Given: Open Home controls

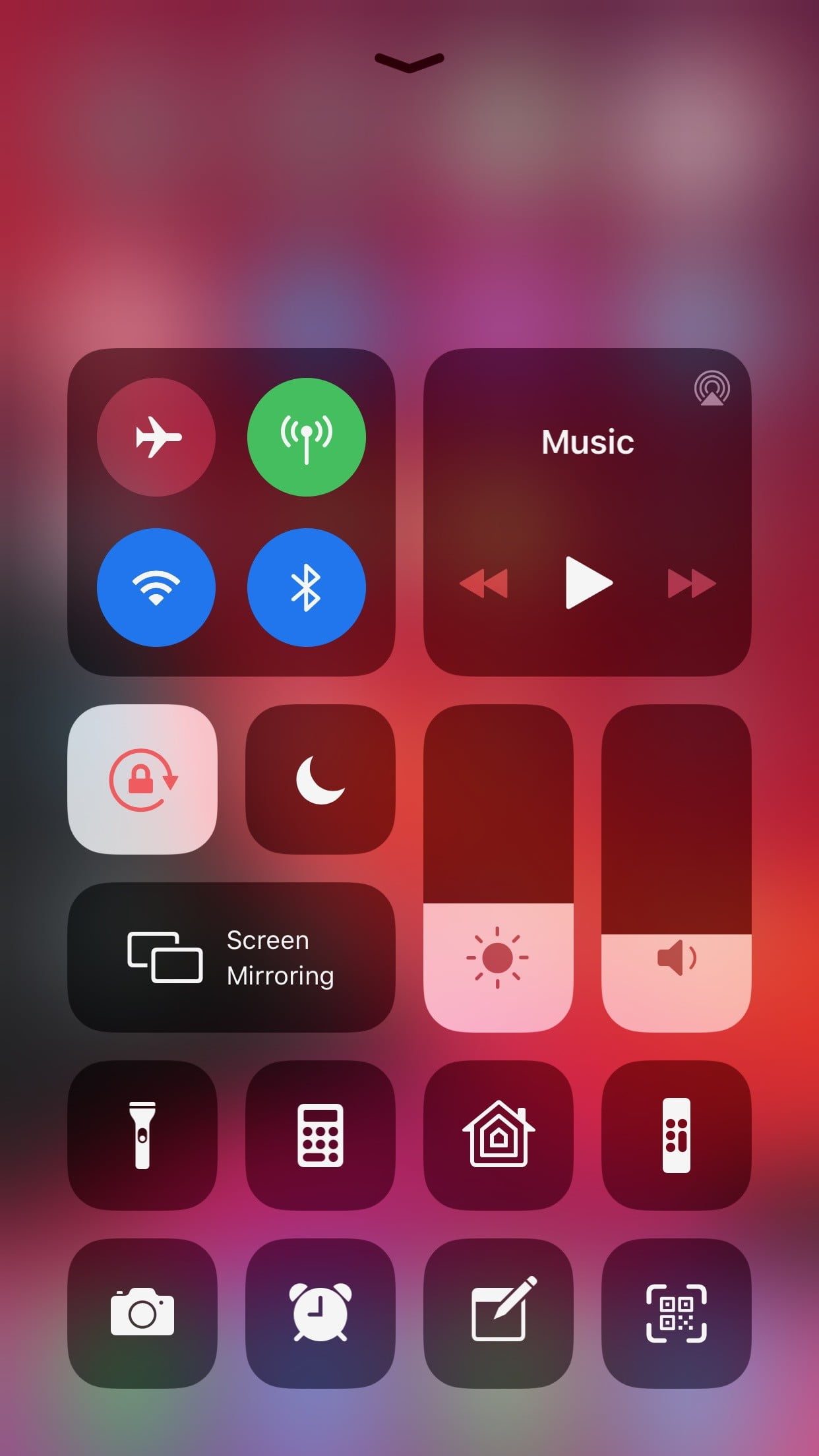Looking at the screenshot, I should coord(498,1136).
